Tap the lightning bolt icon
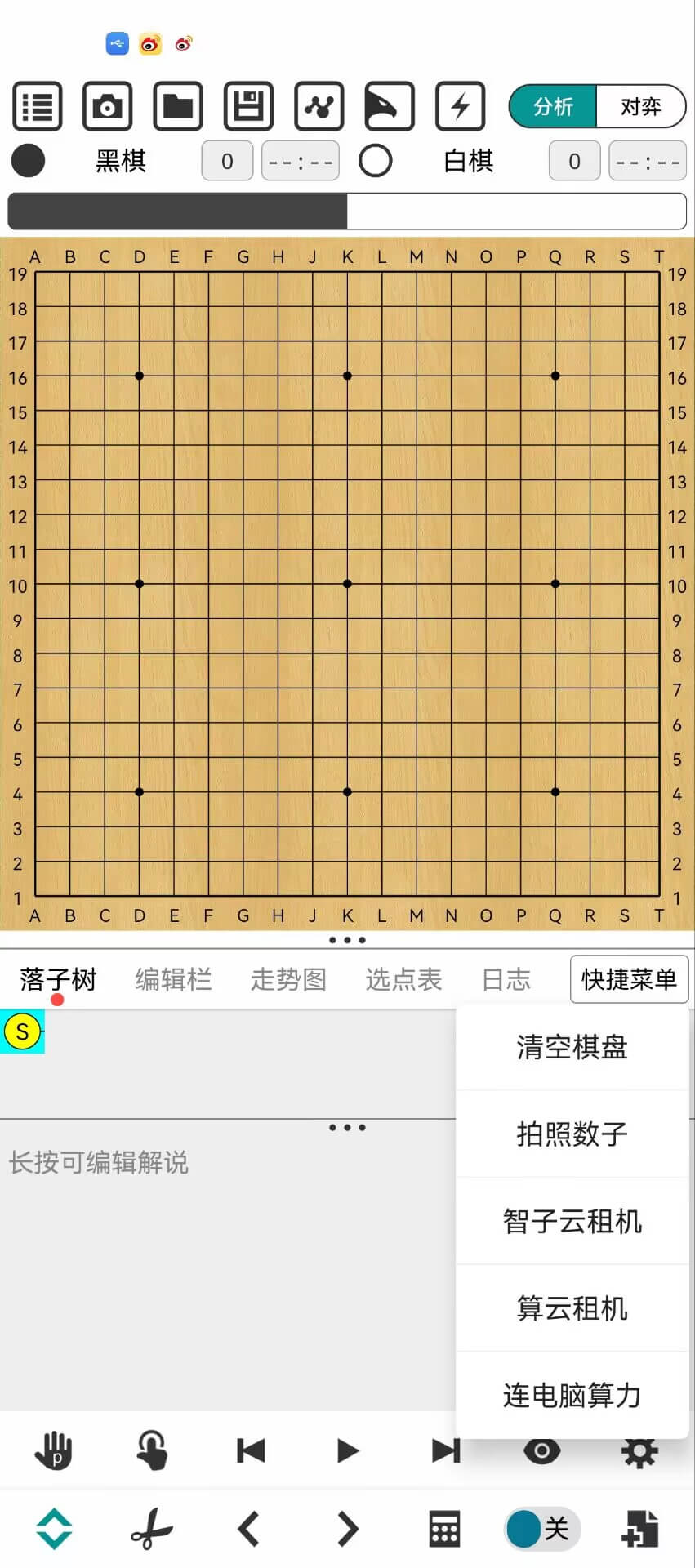 pos(460,106)
